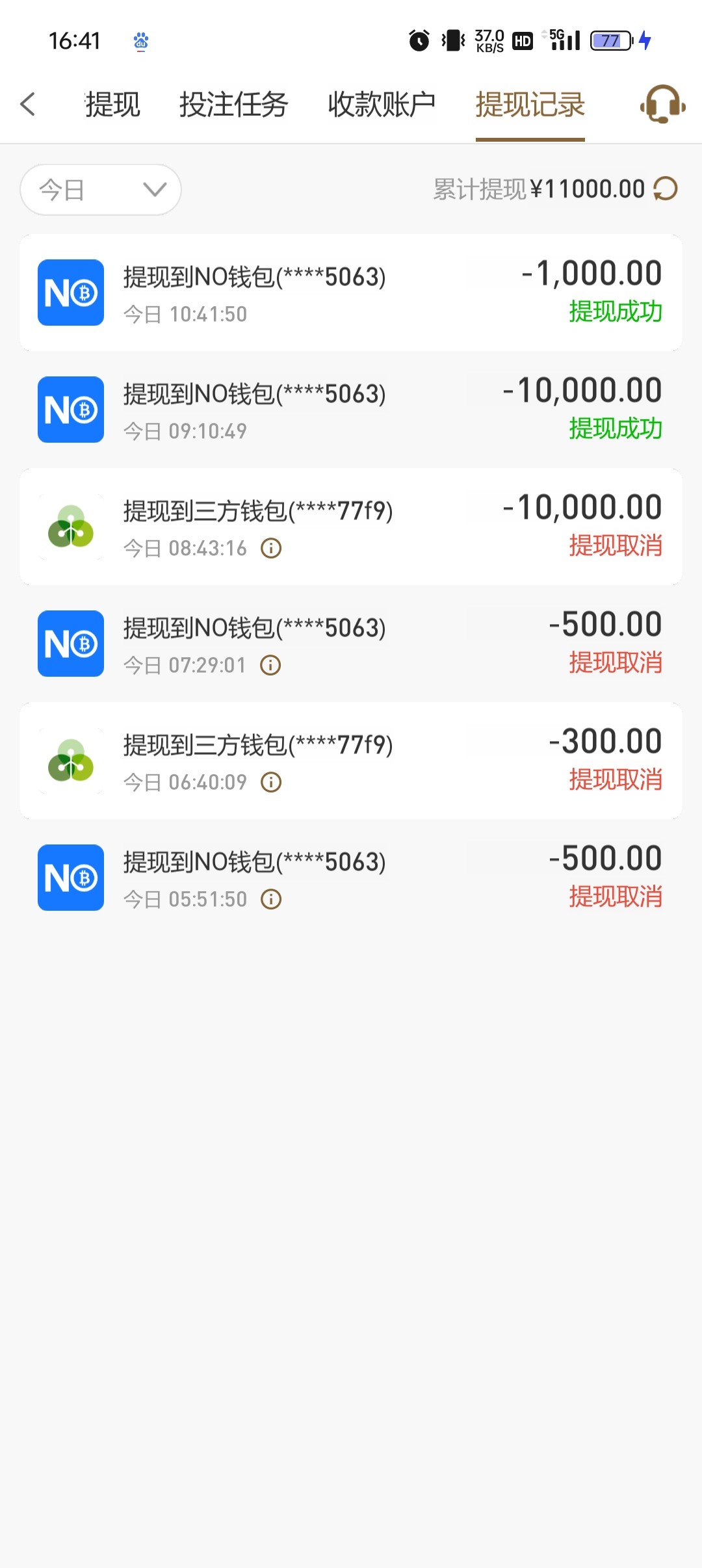Contact customer service via headset icon

click(x=662, y=104)
